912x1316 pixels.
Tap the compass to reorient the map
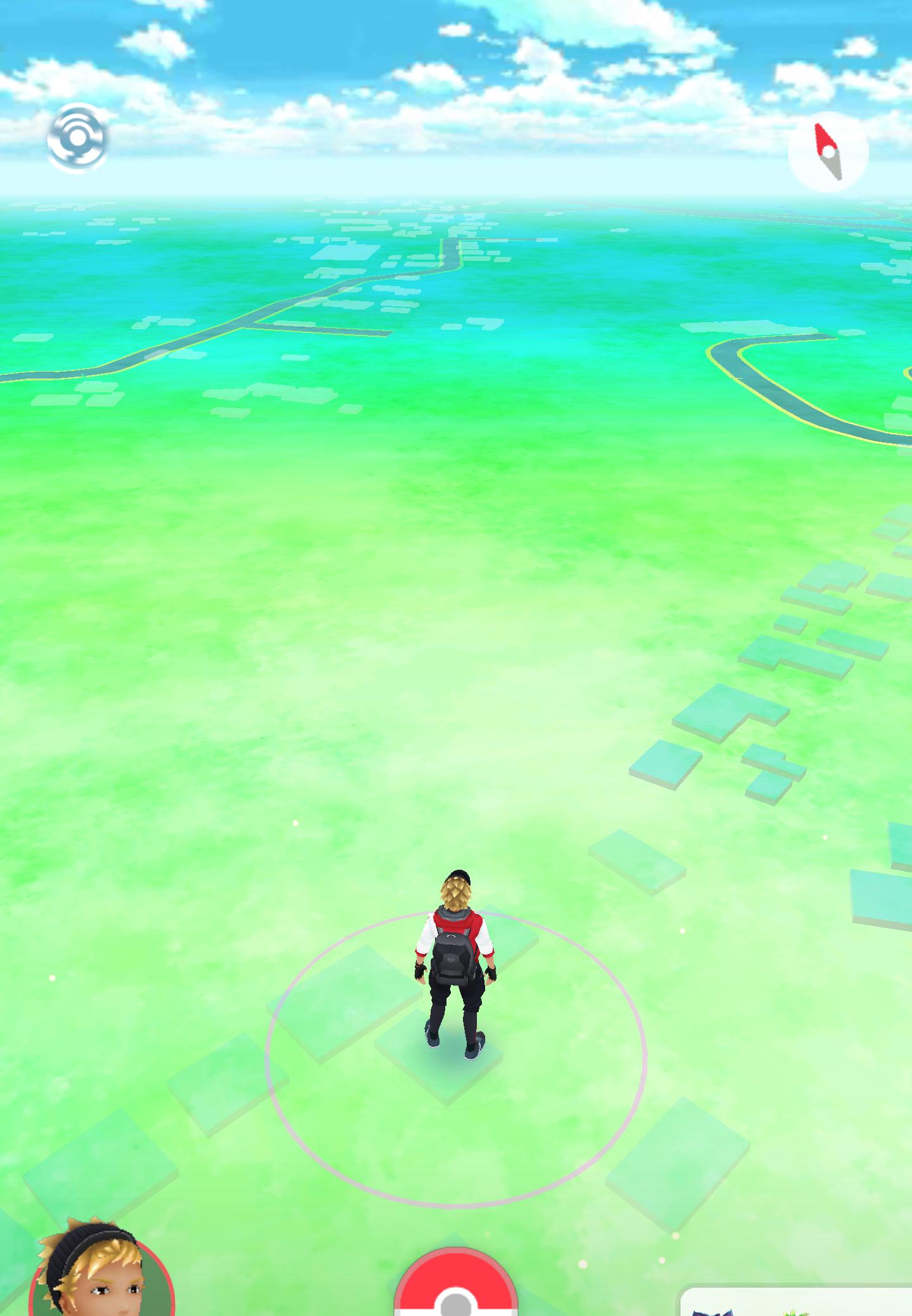point(828,152)
